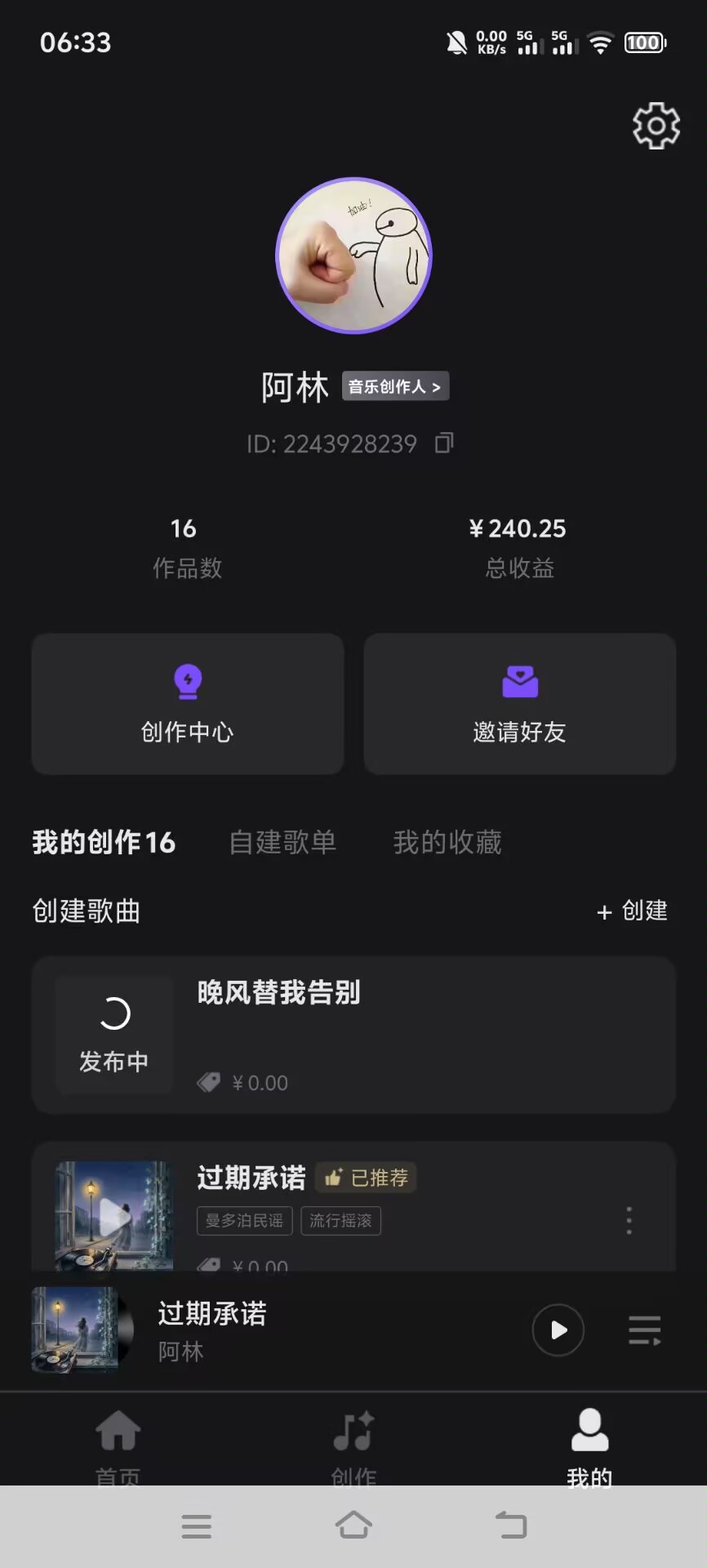Screen dimensions: 707x1568
Task: Switch to 创作 tab
Action: (x=353, y=1445)
